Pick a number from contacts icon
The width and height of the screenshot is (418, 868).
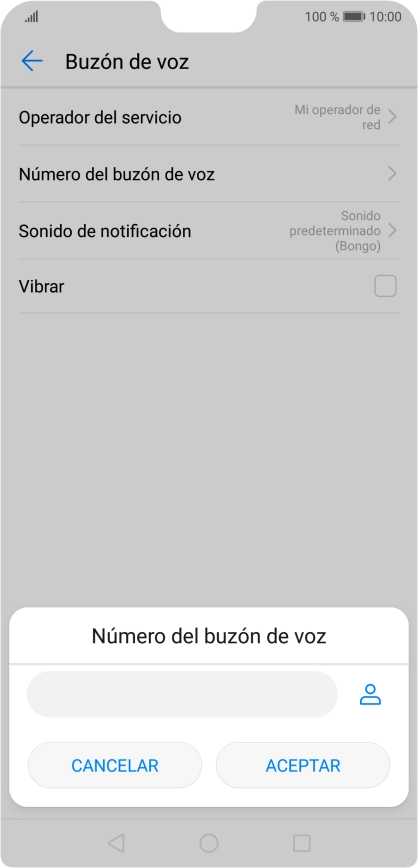tap(370, 694)
